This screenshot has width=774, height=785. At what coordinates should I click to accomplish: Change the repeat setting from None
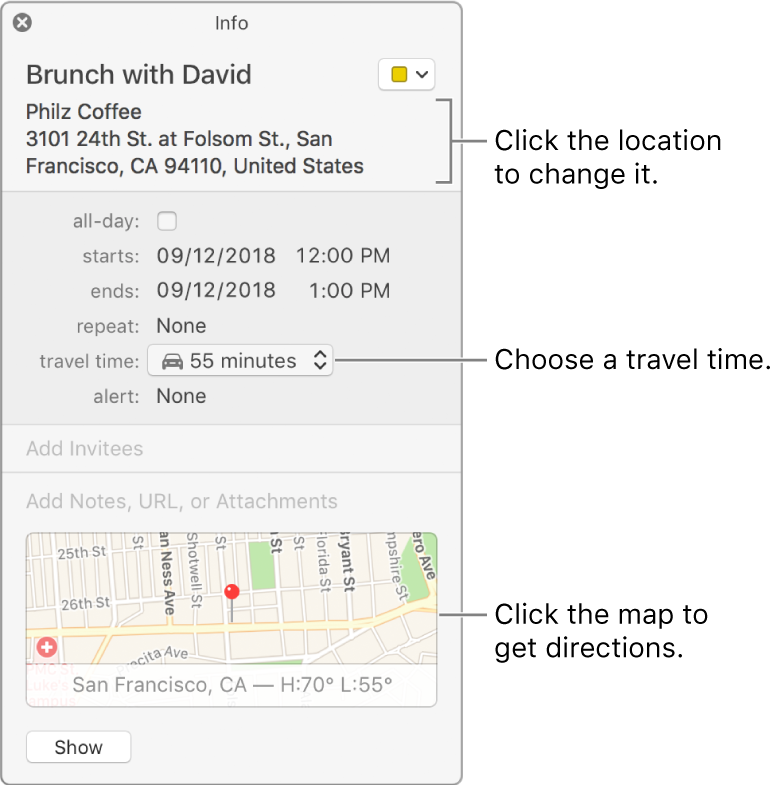[x=181, y=325]
